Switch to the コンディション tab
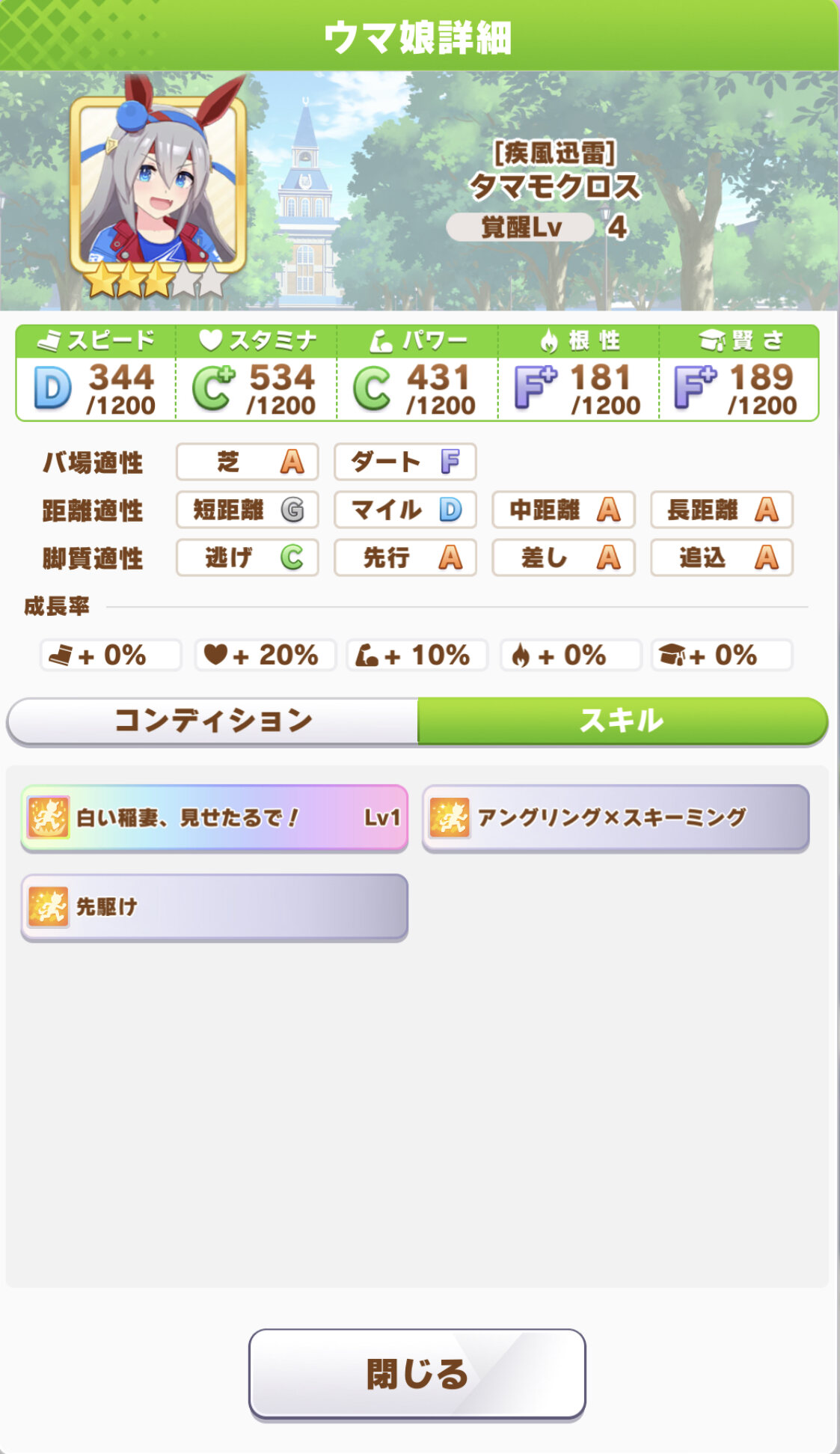The image size is (840, 1454). [x=213, y=721]
